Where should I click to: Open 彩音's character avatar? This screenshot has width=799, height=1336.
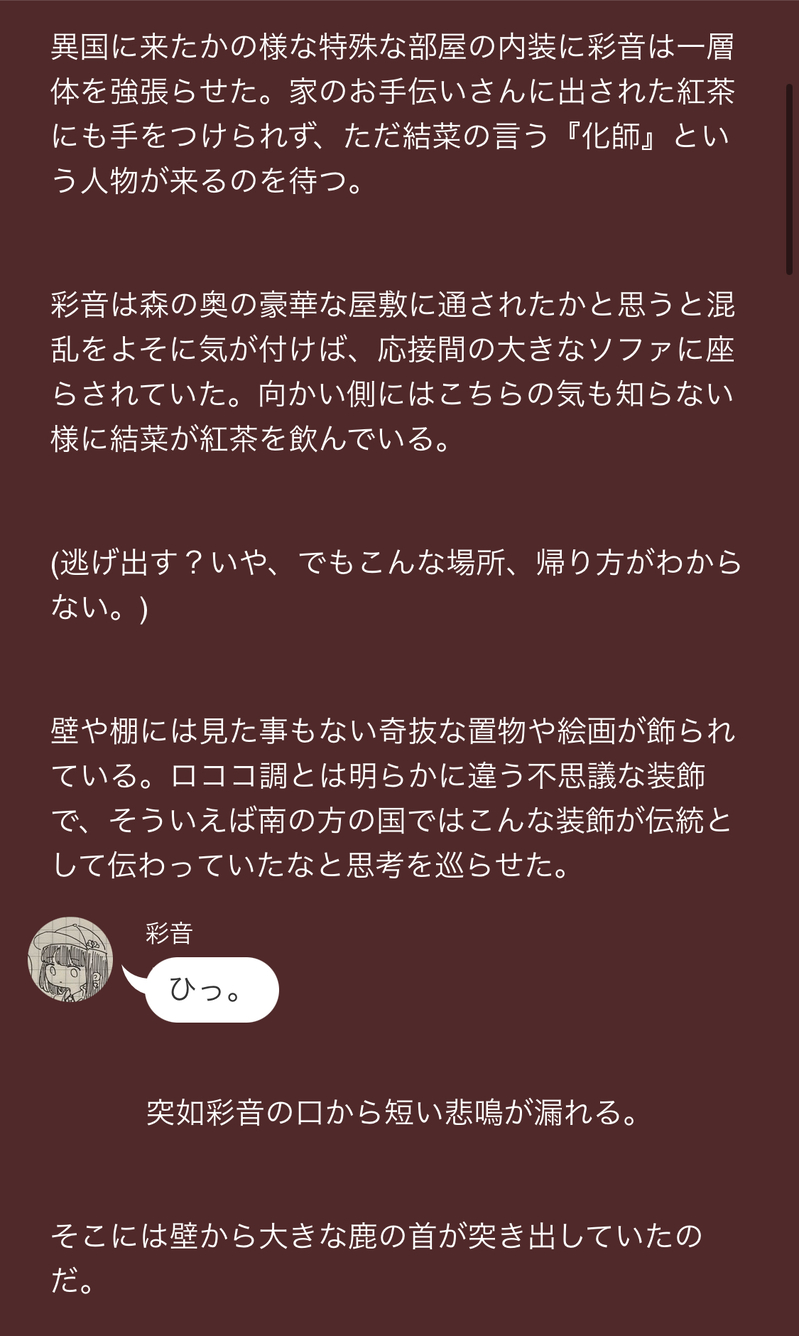pyautogui.click(x=70, y=959)
